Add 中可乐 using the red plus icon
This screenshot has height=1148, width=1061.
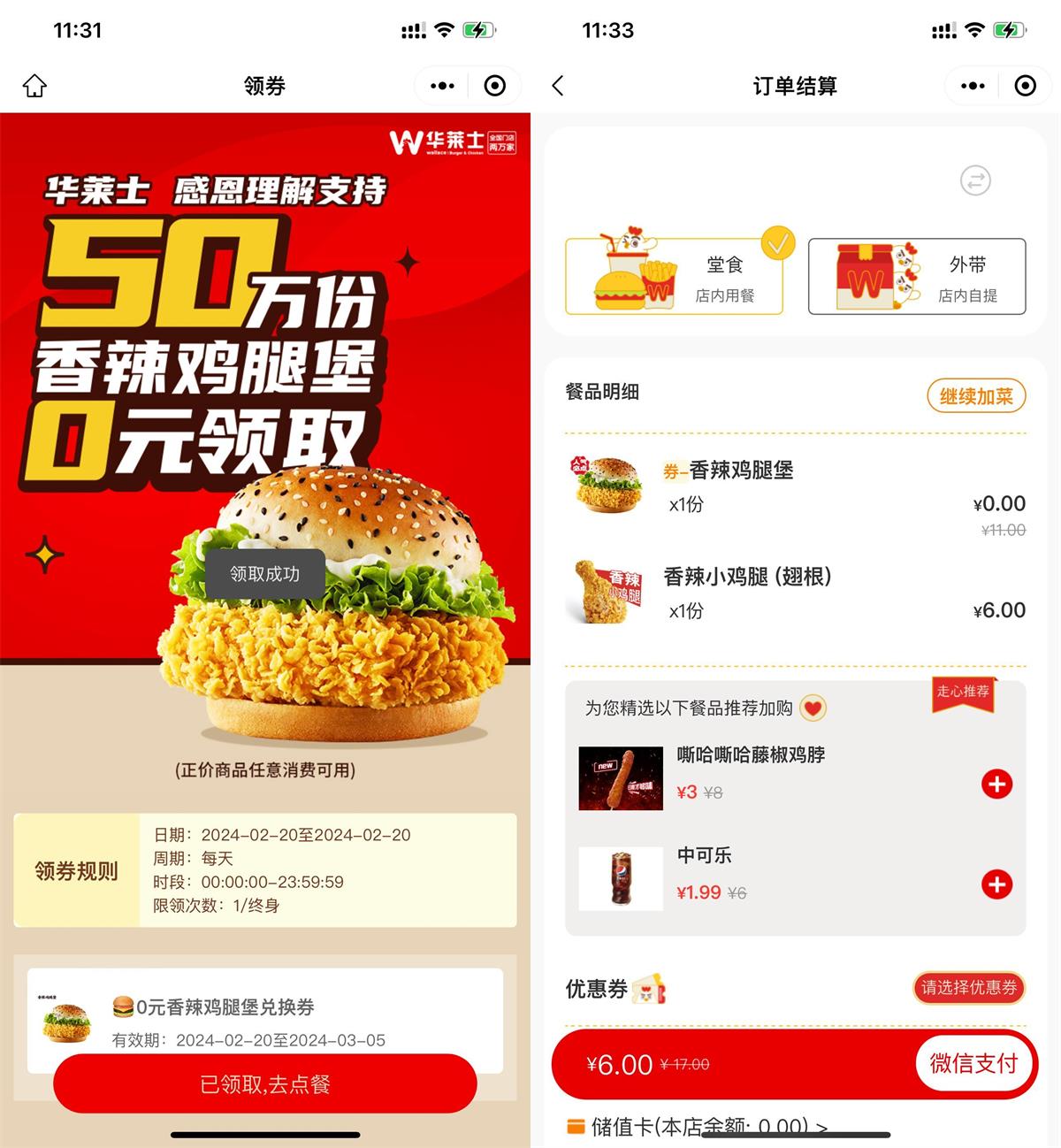point(997,884)
